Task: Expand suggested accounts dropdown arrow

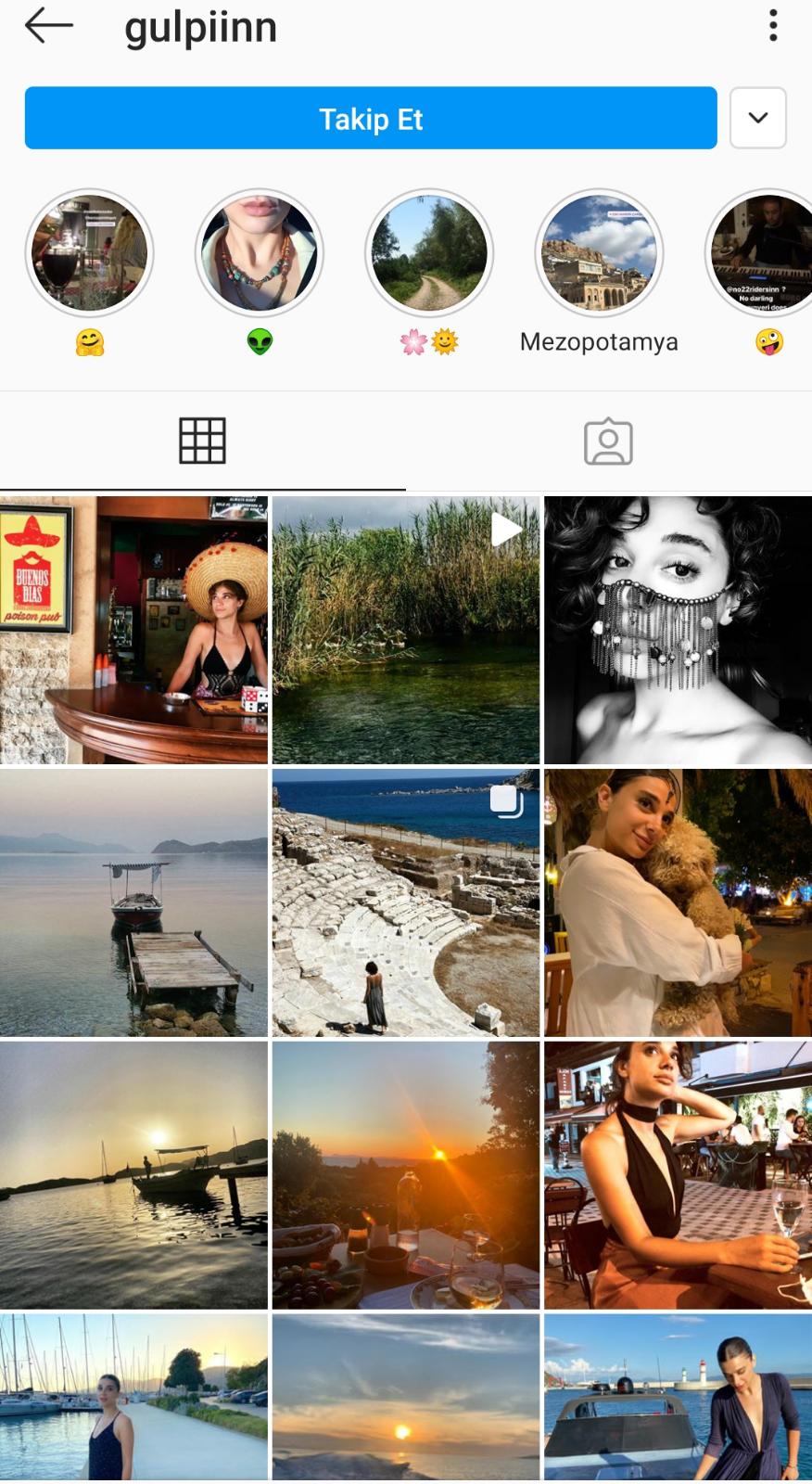Action: coord(757,118)
